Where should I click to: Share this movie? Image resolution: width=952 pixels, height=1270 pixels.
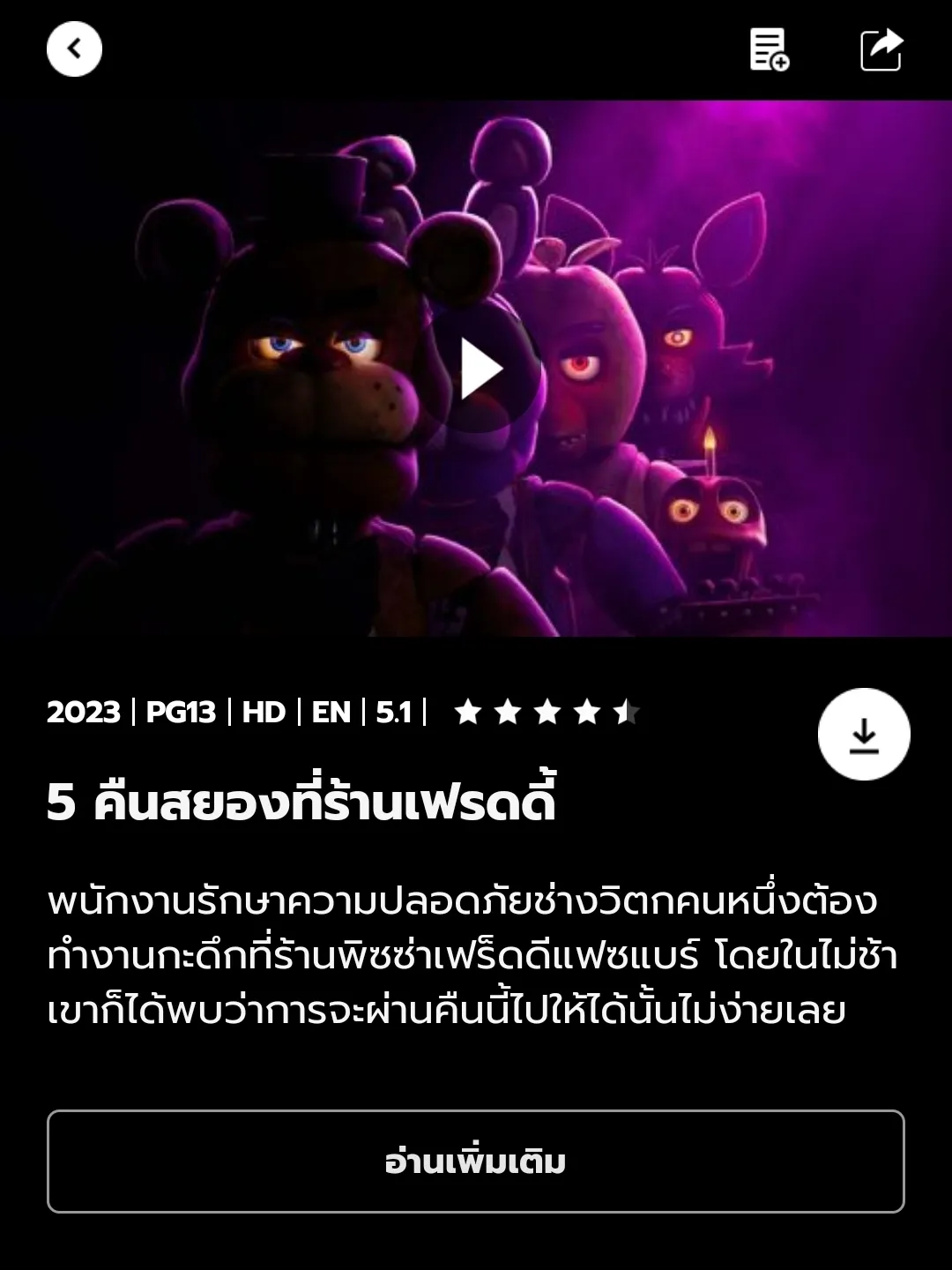[881, 49]
